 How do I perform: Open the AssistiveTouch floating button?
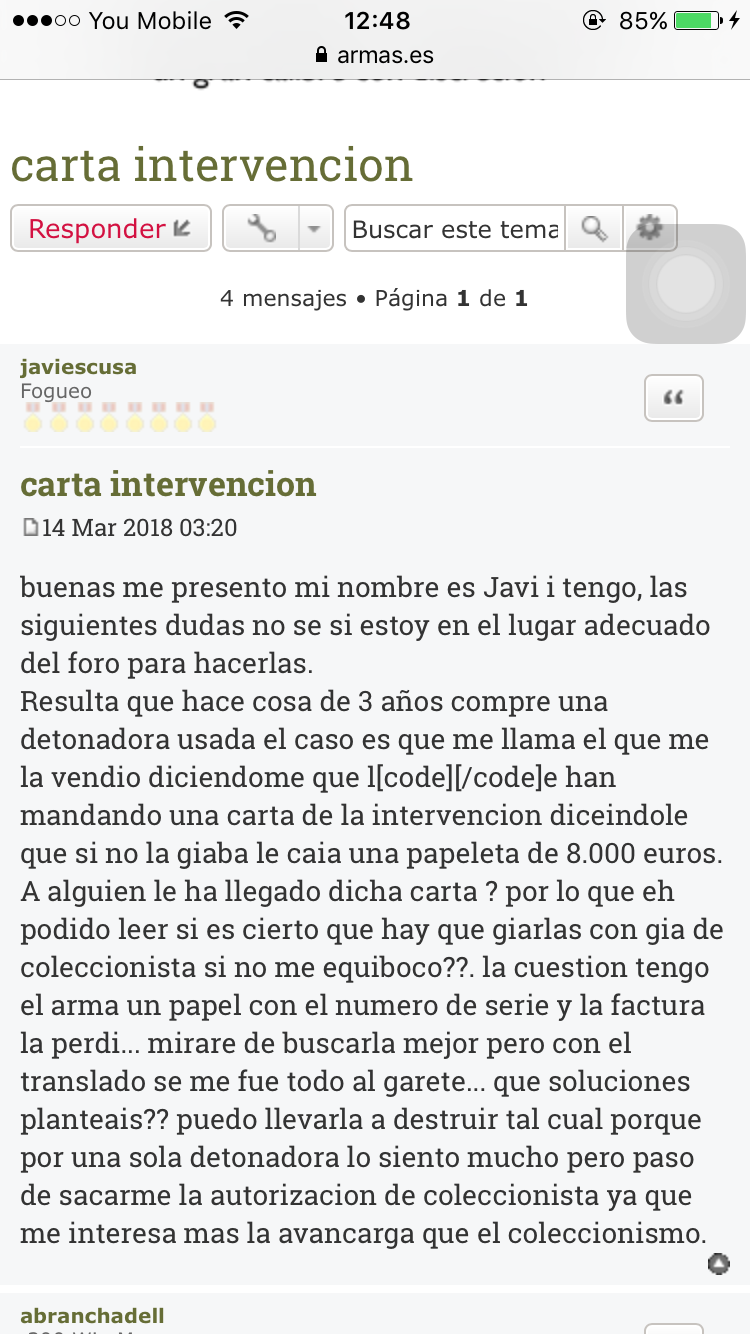point(686,284)
